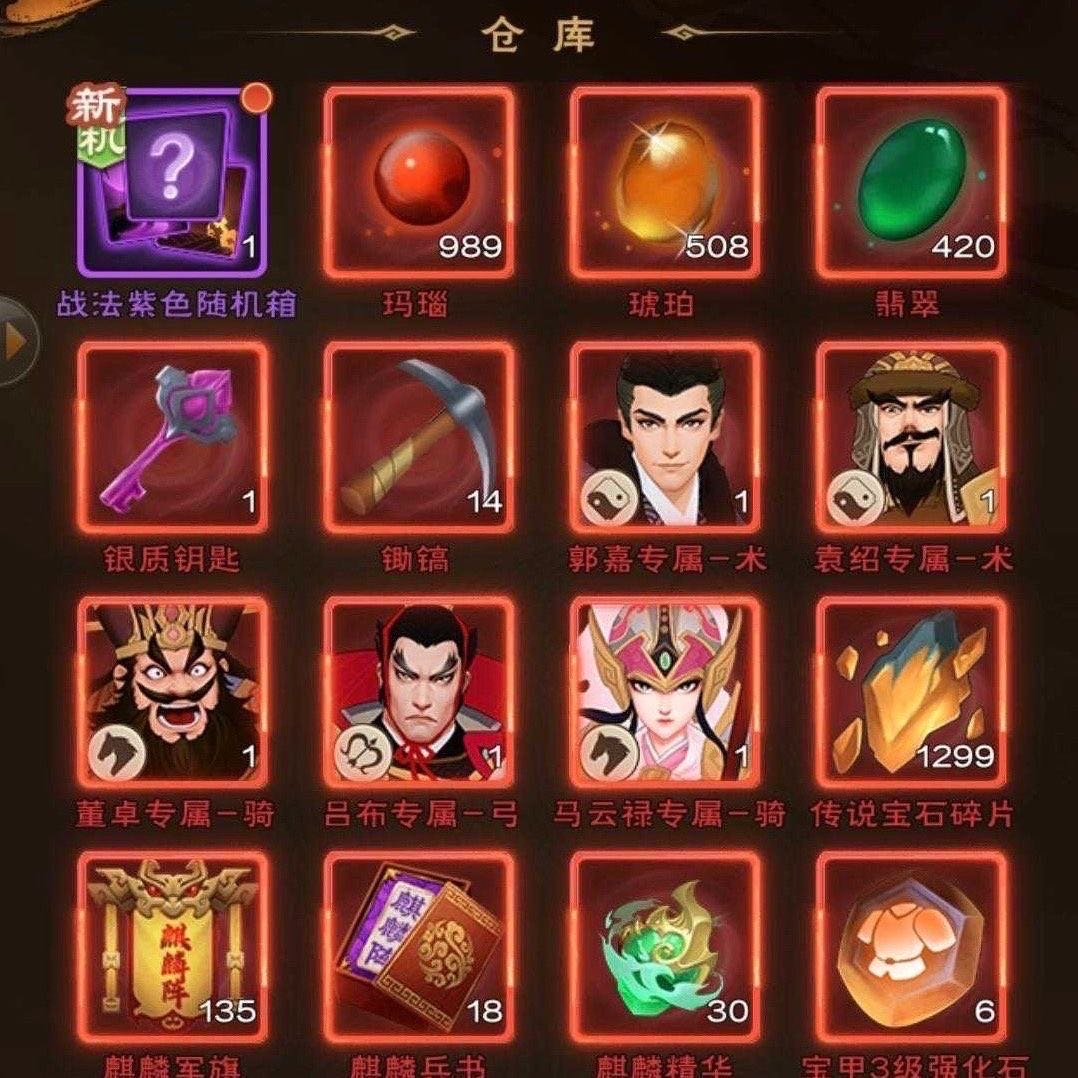This screenshot has height=1078, width=1078.
Task: View the 董卓专属-骑 item
Action: click(x=172, y=692)
